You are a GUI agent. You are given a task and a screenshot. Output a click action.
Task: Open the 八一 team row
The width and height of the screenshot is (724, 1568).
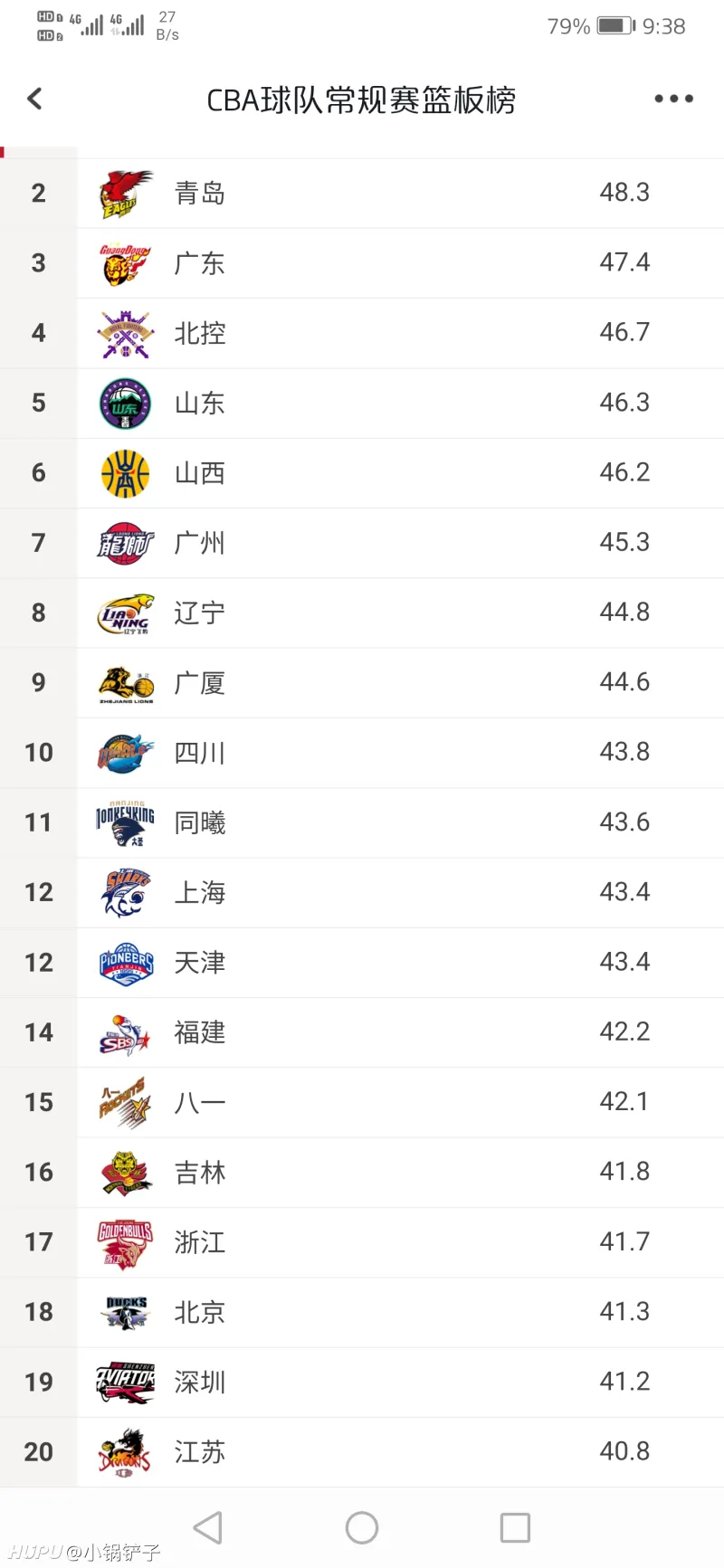[362, 1103]
